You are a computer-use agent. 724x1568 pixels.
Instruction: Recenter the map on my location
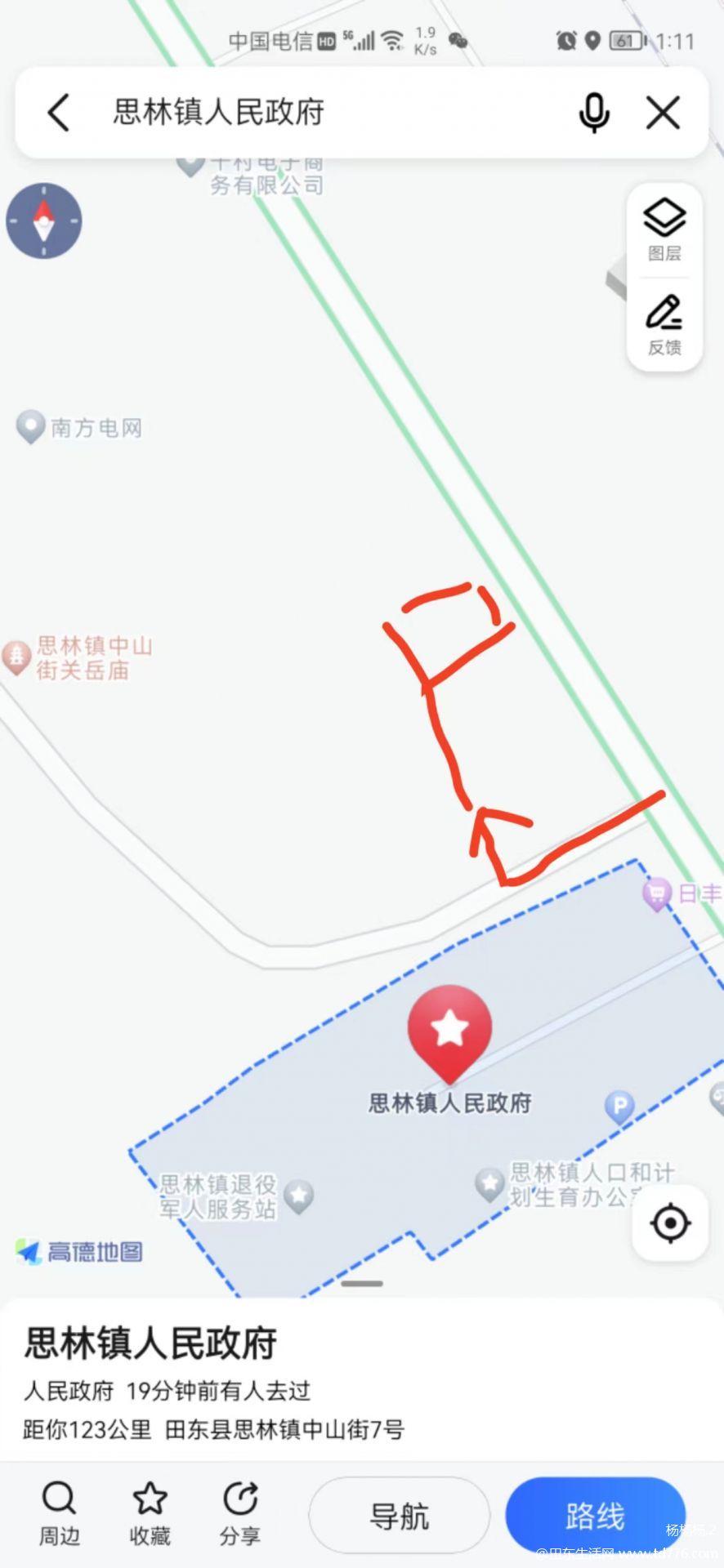670,1223
